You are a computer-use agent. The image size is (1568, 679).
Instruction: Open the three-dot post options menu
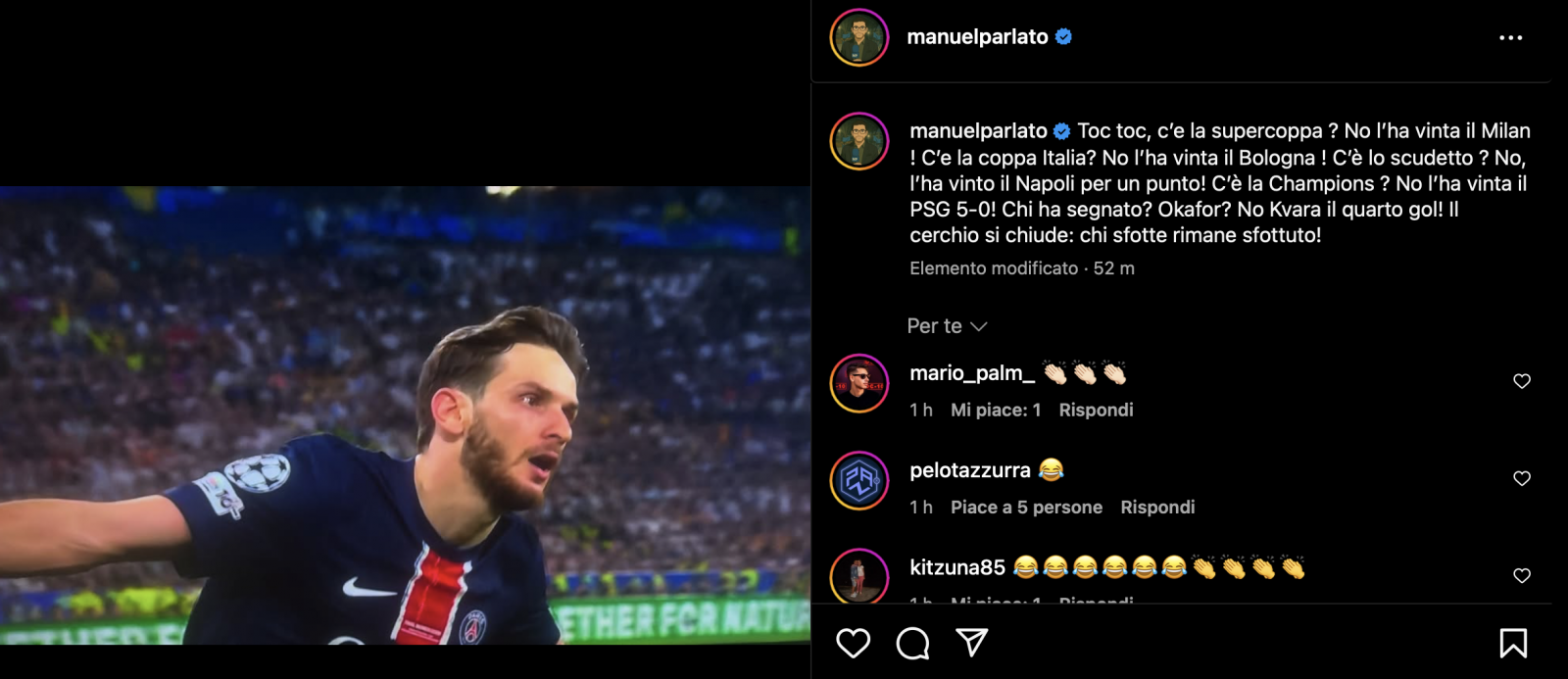click(x=1510, y=37)
